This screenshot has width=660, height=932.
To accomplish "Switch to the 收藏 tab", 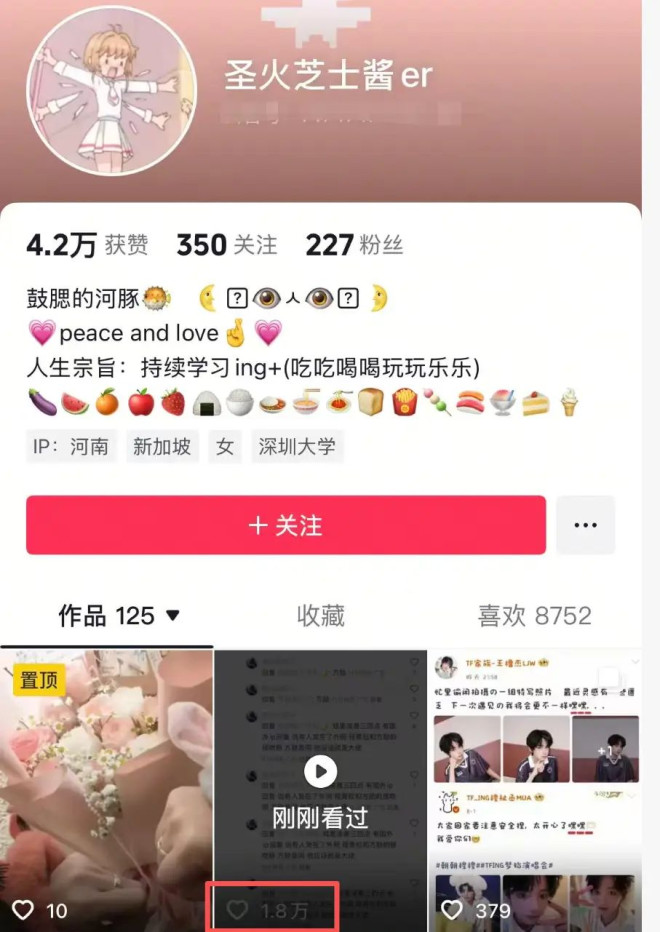I will click(321, 615).
